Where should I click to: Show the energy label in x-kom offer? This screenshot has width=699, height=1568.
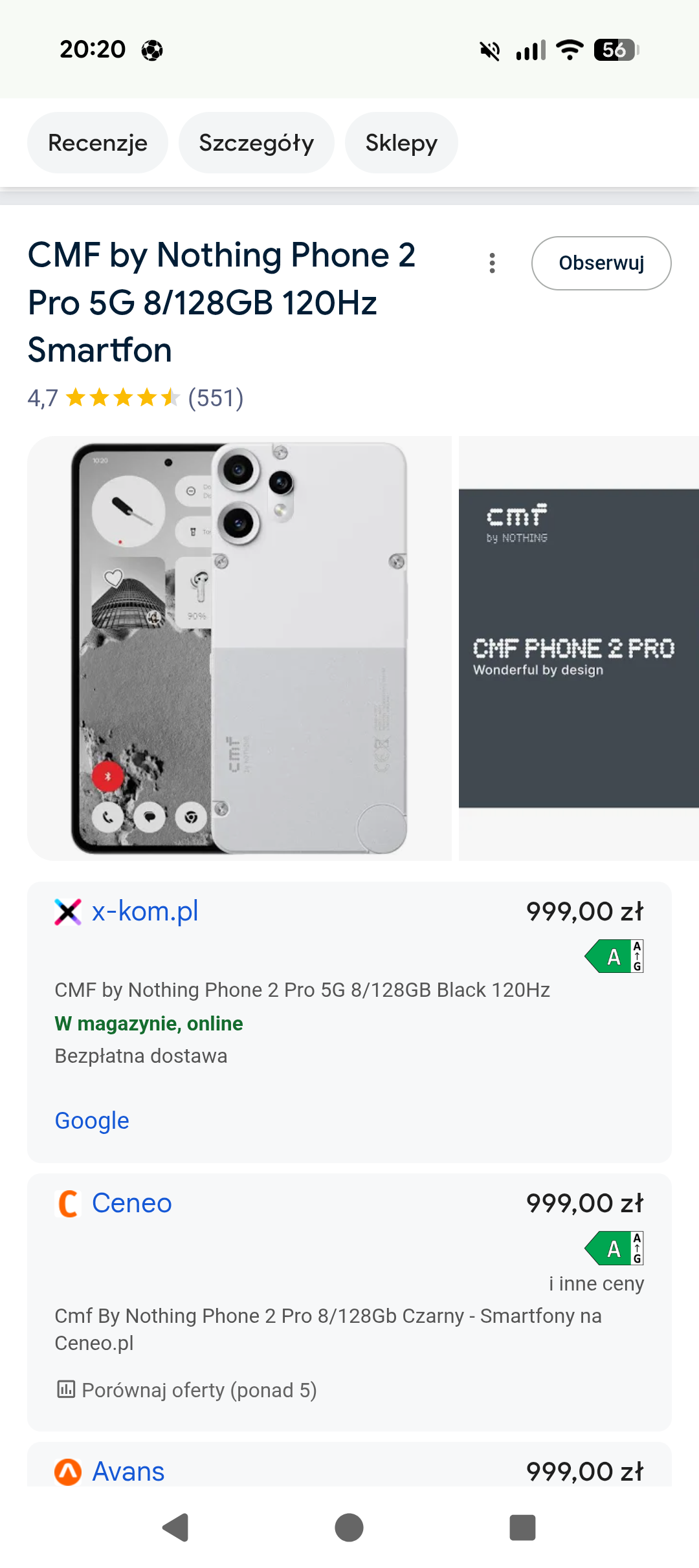(x=614, y=956)
